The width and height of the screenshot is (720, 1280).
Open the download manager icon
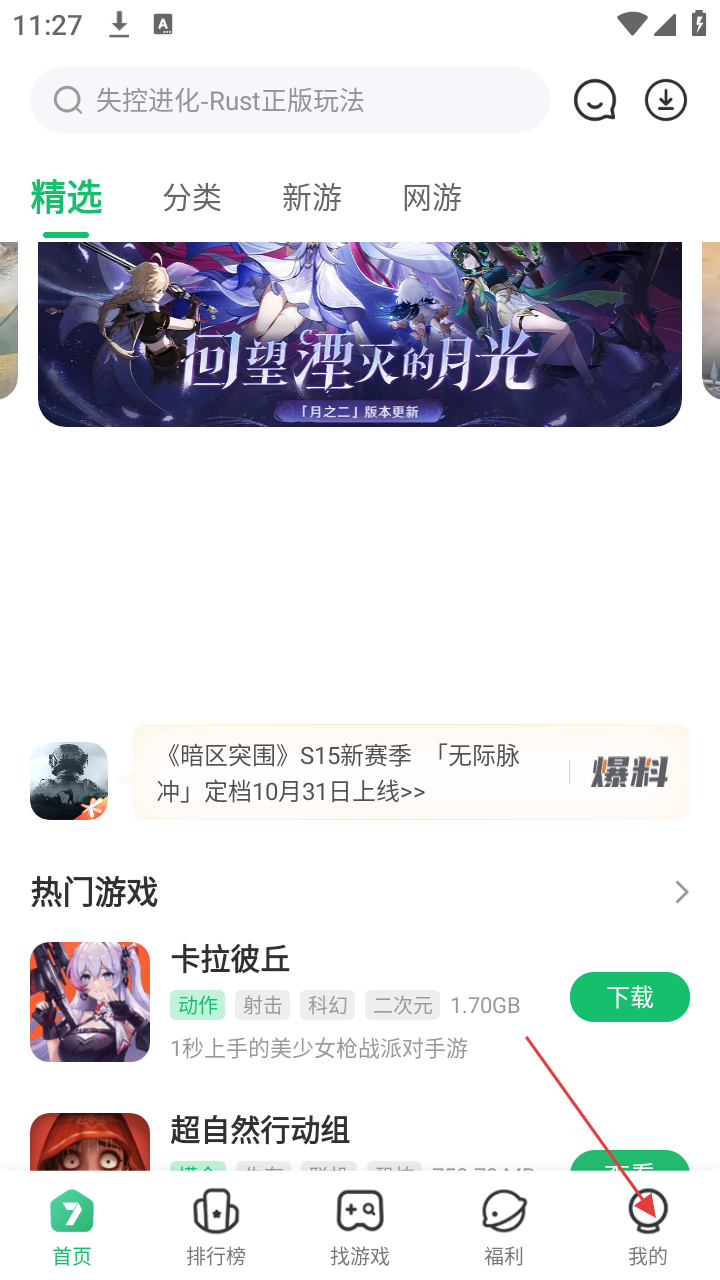pos(666,100)
